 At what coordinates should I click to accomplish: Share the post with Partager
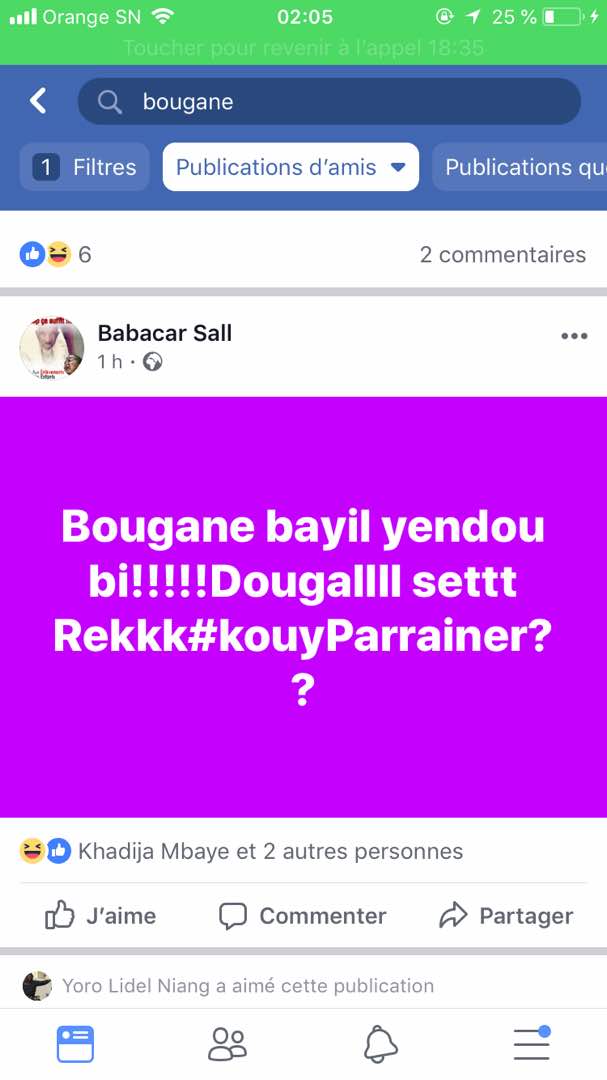click(506, 915)
